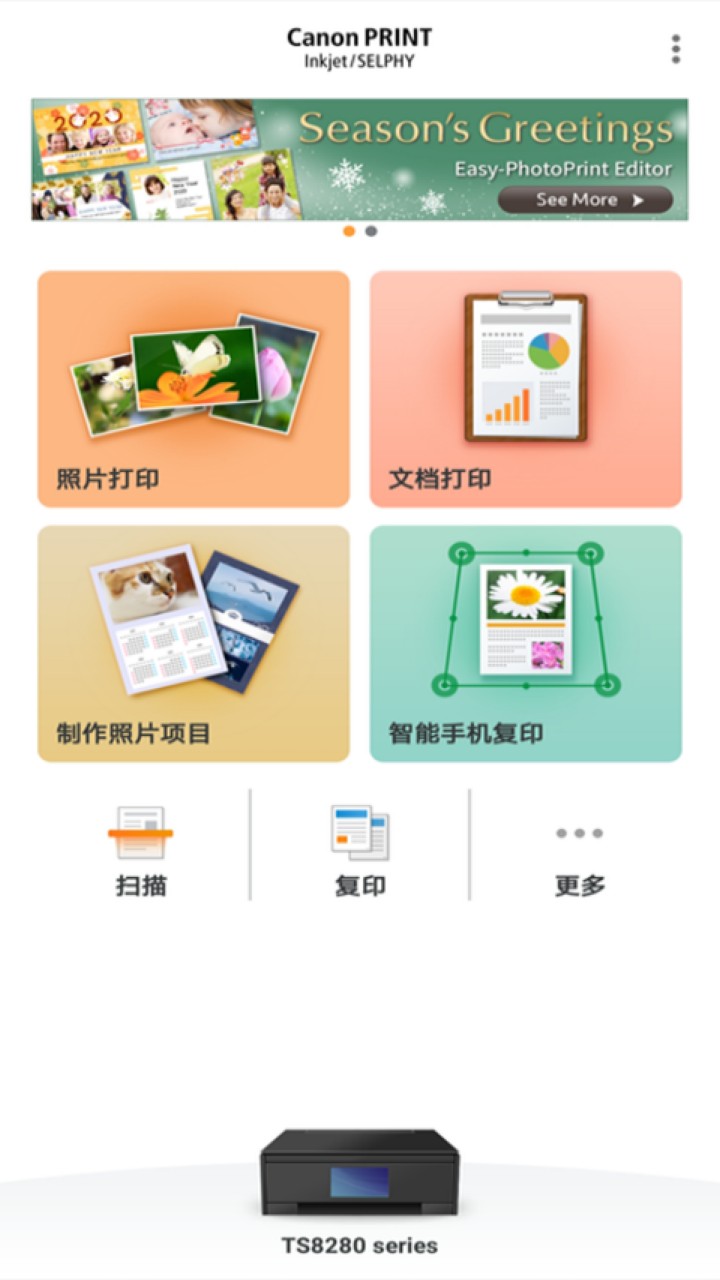Open 照片打印 photo print card
The width and height of the screenshot is (720, 1280).
click(x=194, y=389)
